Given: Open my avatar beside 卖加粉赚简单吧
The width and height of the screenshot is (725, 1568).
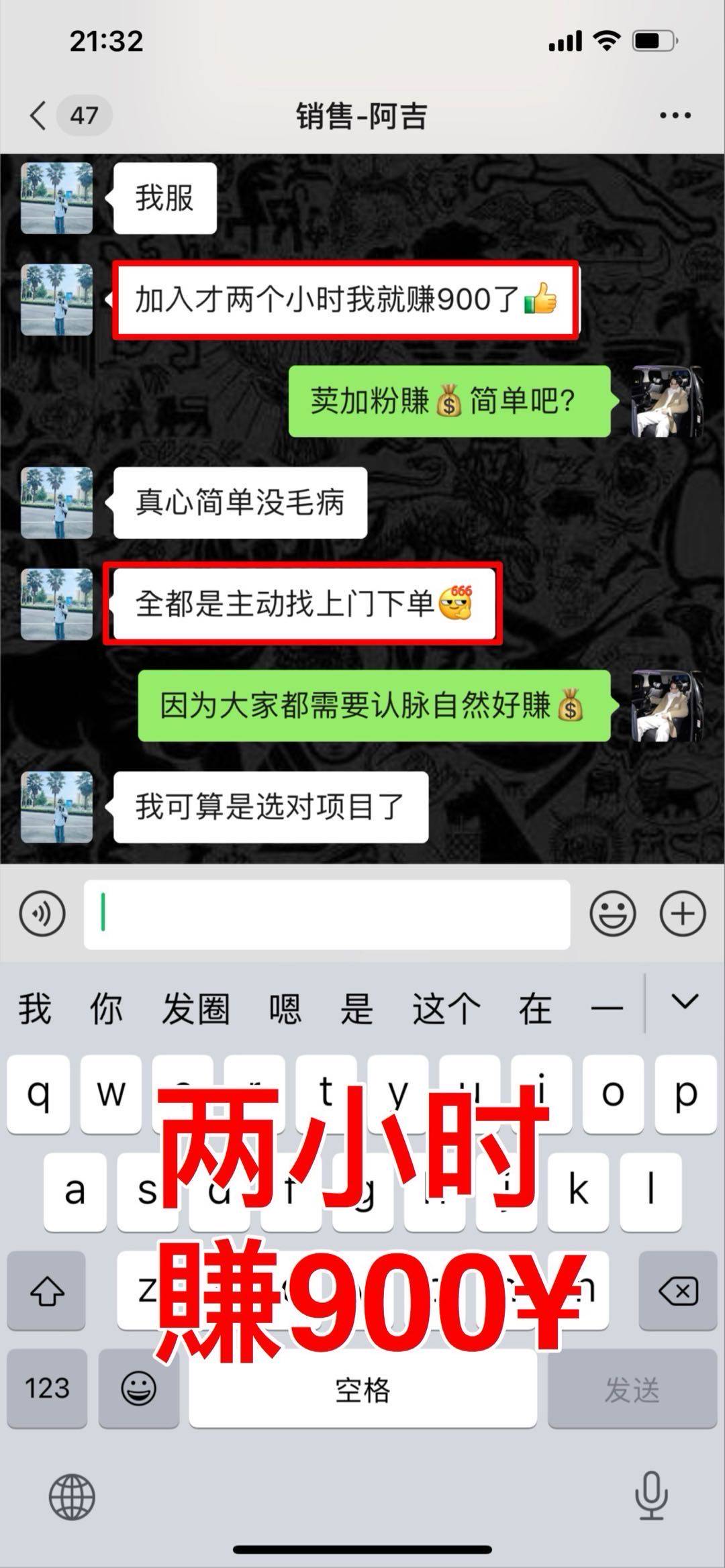Looking at the screenshot, I should pyautogui.click(x=667, y=401).
